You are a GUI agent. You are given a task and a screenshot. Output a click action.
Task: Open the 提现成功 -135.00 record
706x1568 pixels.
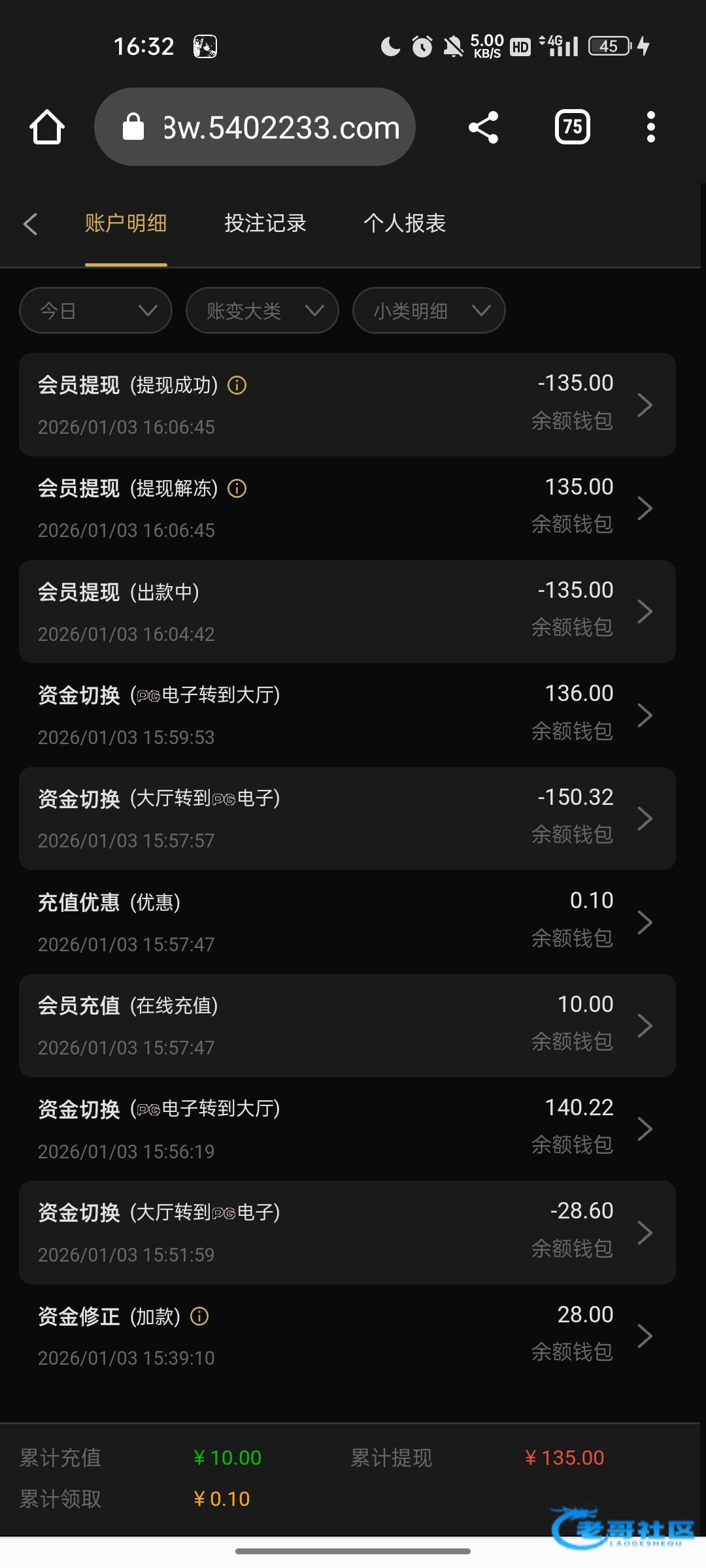tap(346, 404)
